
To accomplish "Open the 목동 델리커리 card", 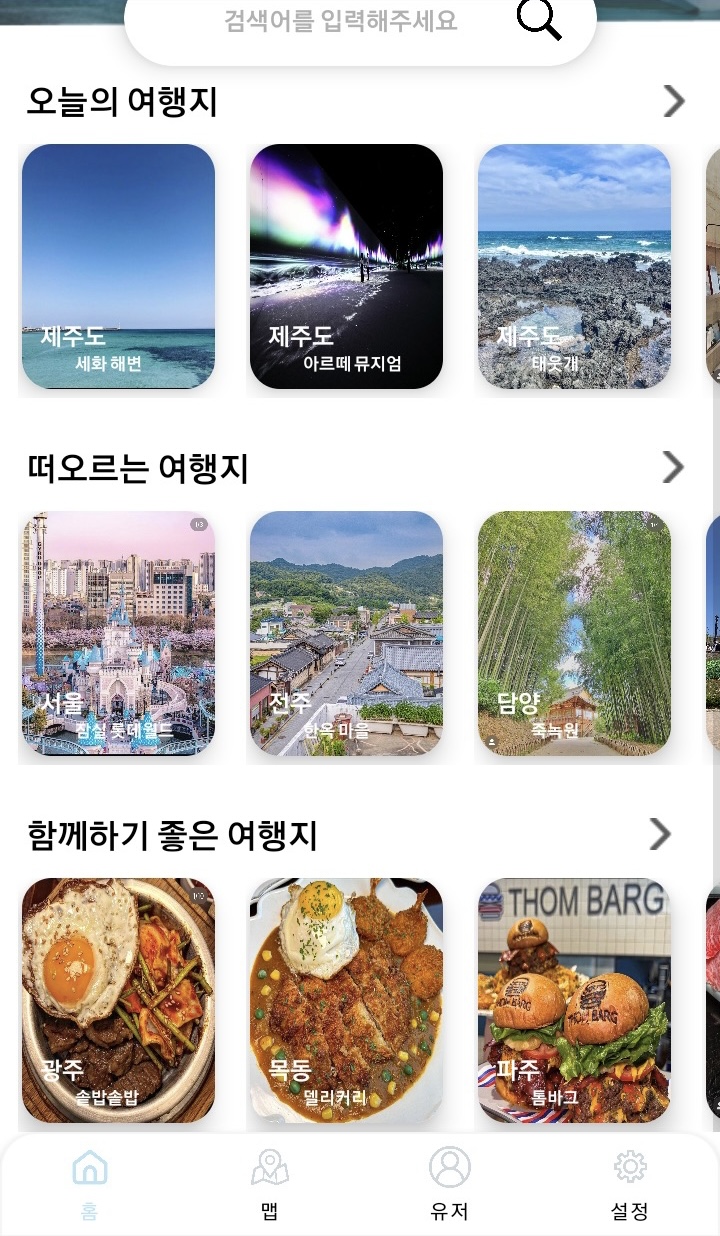I will coord(346,1000).
